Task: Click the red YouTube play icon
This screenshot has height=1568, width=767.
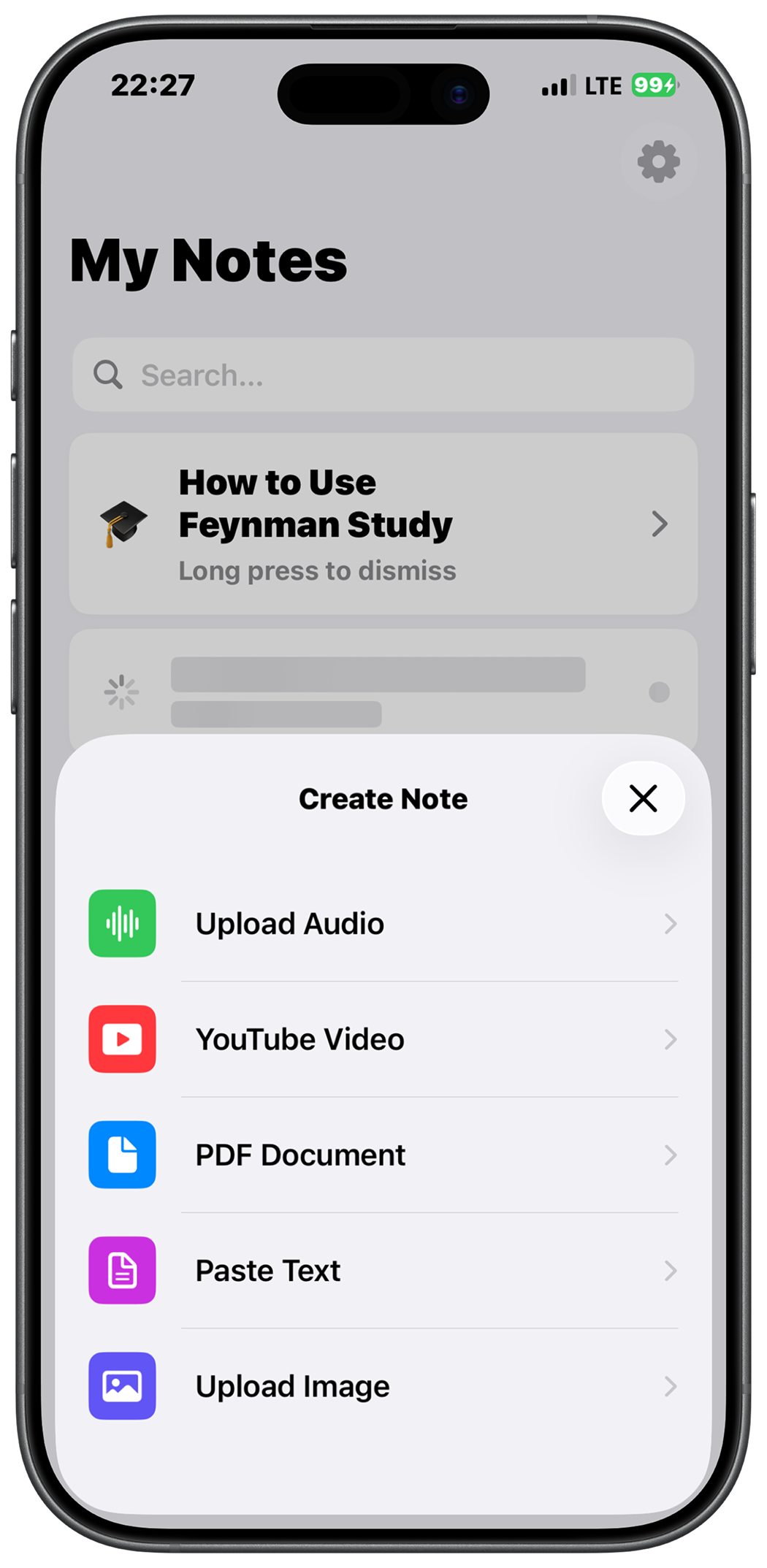Action: [121, 1039]
